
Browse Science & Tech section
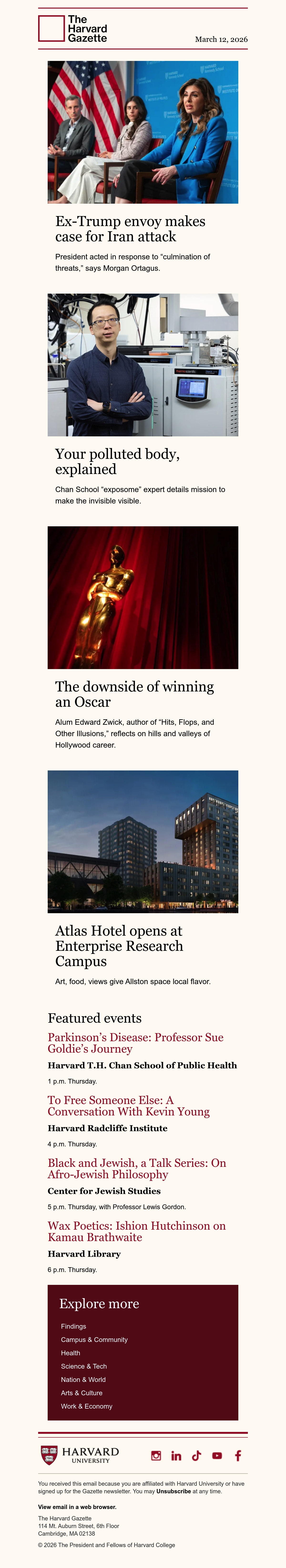coord(84,1366)
